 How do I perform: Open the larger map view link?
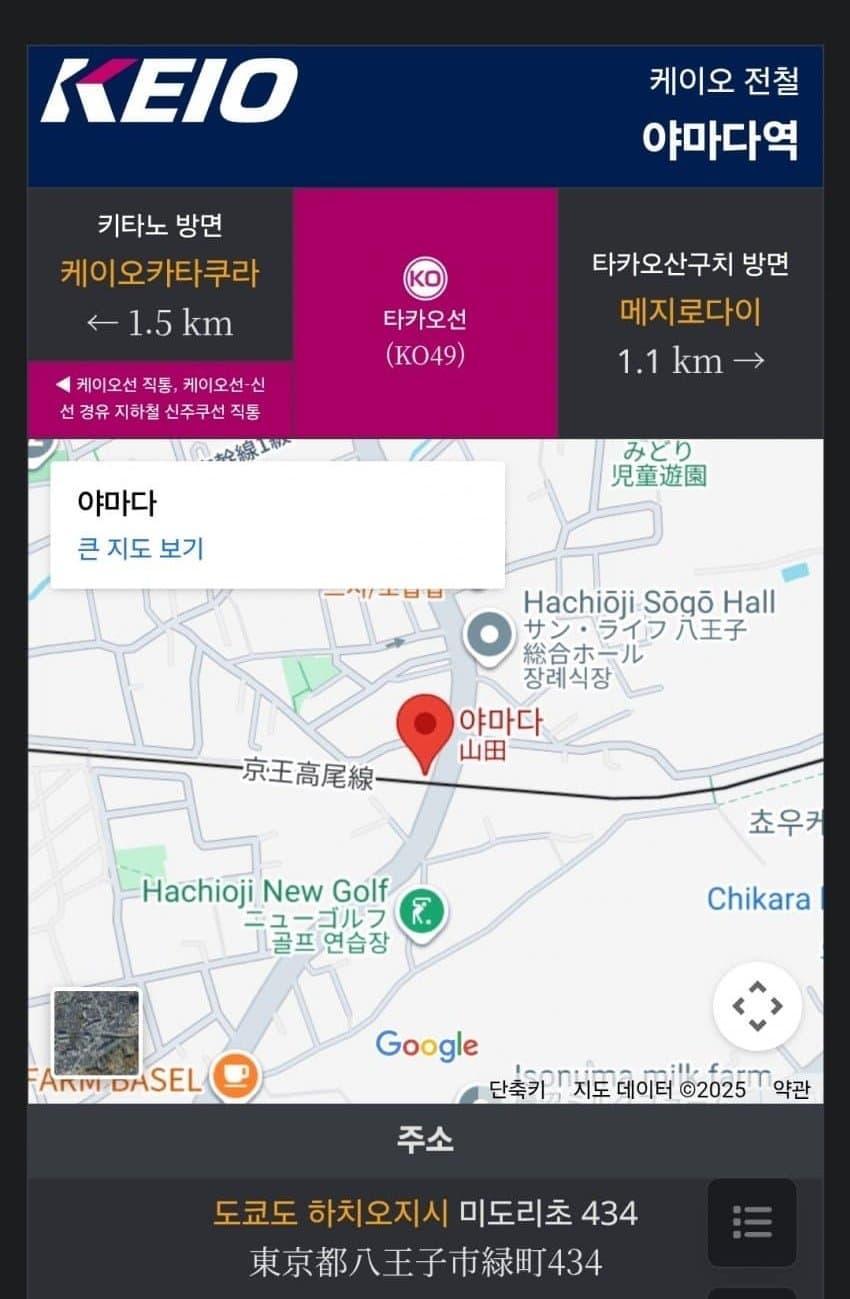pos(140,549)
